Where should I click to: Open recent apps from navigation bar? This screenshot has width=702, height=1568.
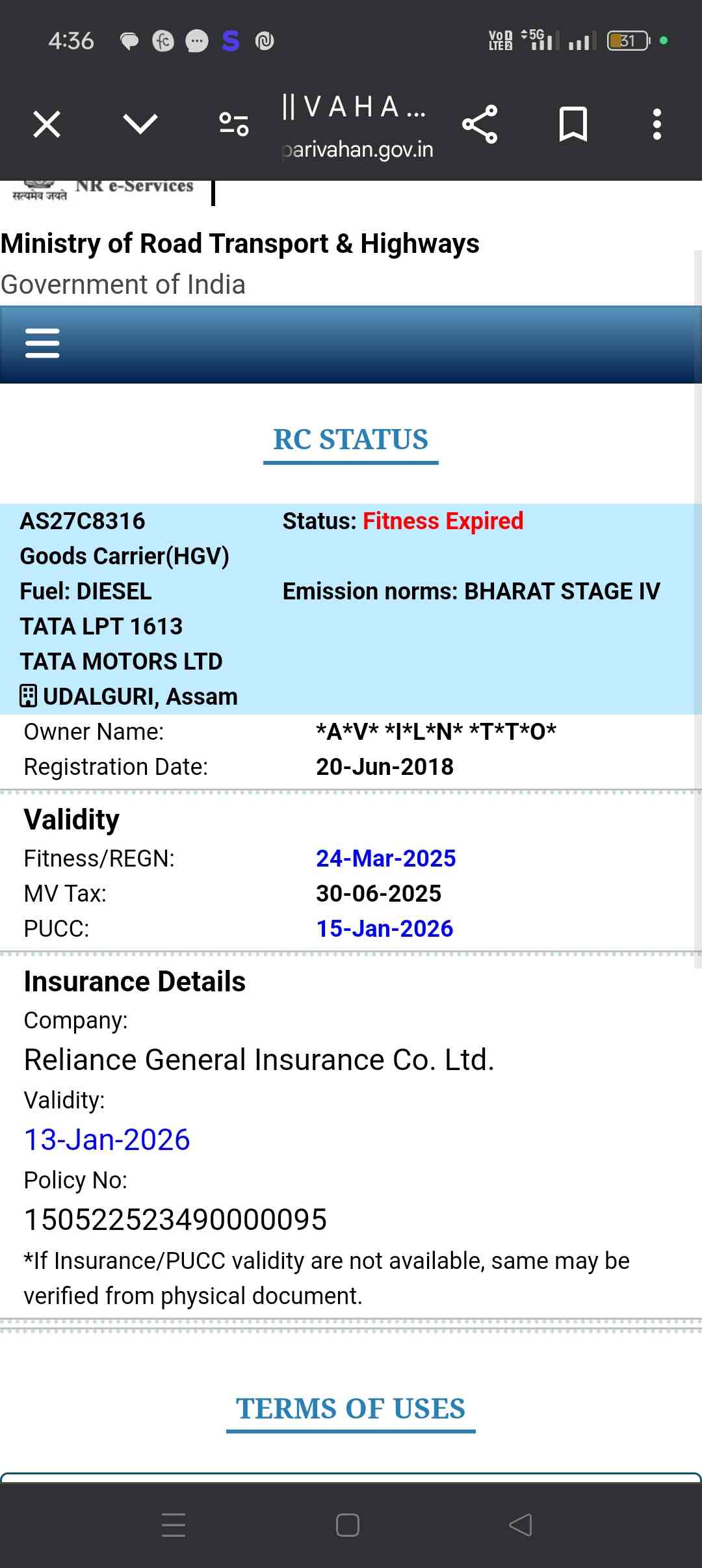(174, 1524)
